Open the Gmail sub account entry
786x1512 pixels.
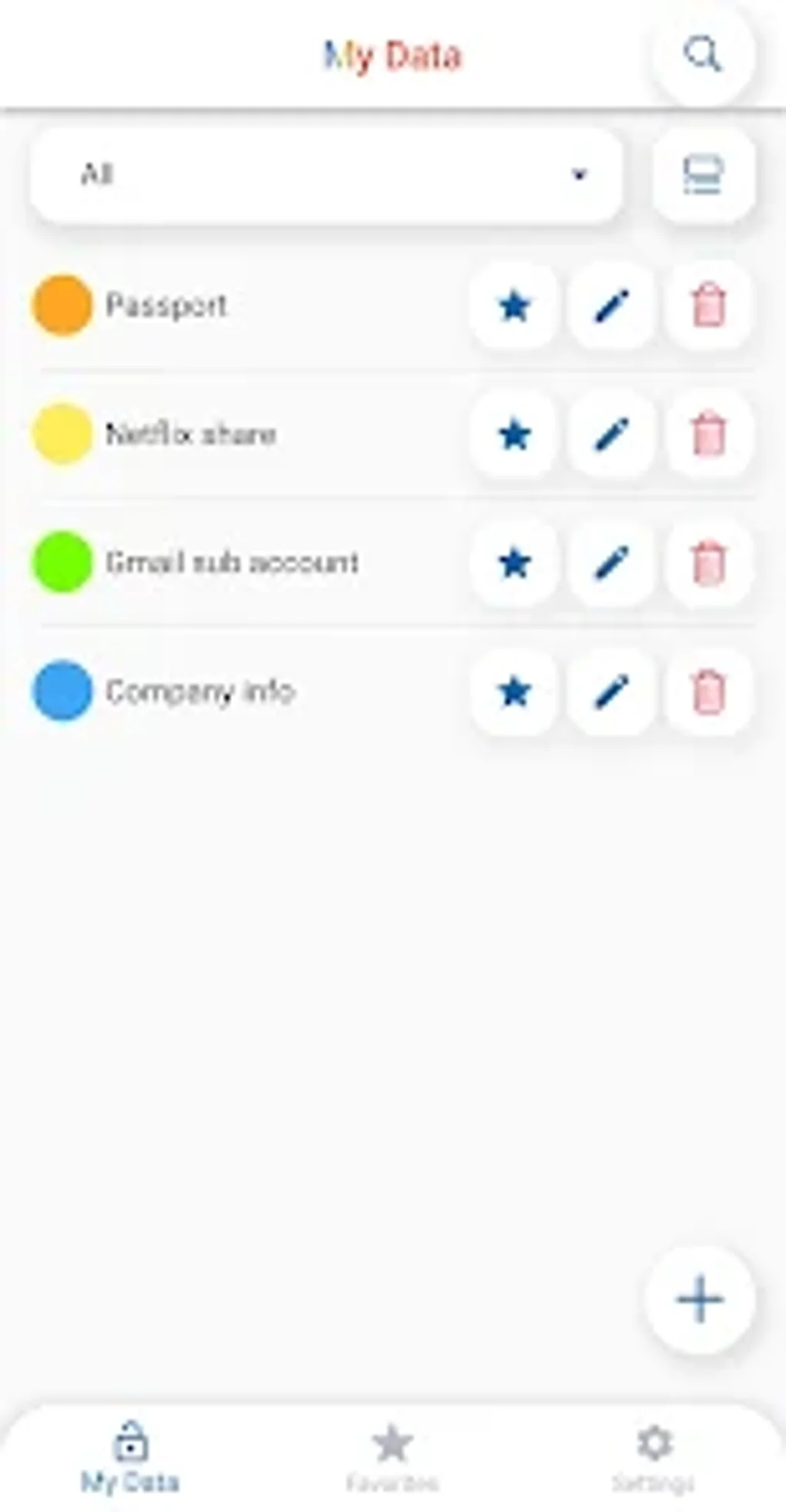tap(232, 563)
